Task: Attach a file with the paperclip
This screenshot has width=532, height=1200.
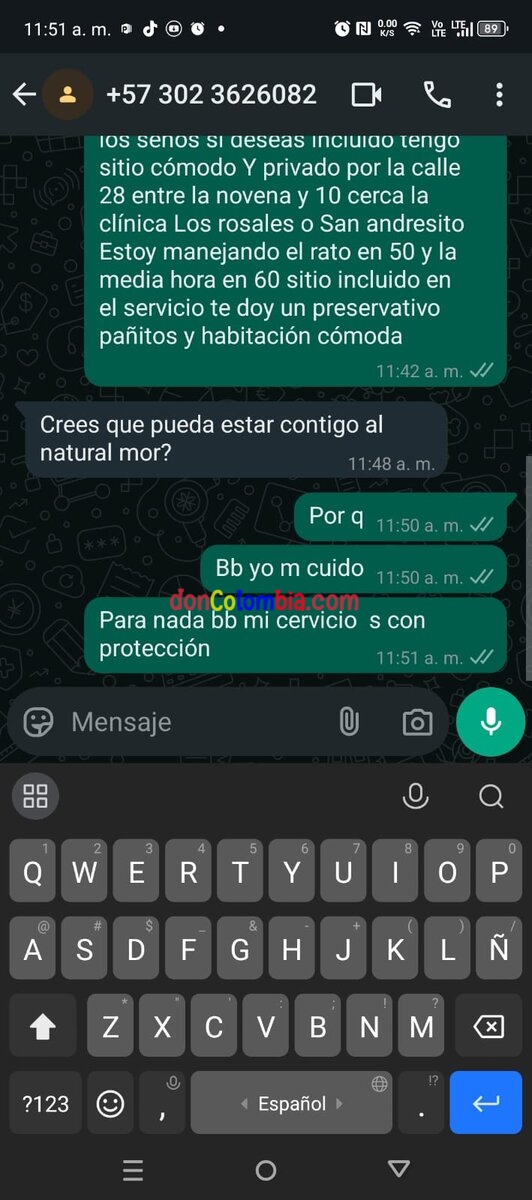Action: (348, 722)
